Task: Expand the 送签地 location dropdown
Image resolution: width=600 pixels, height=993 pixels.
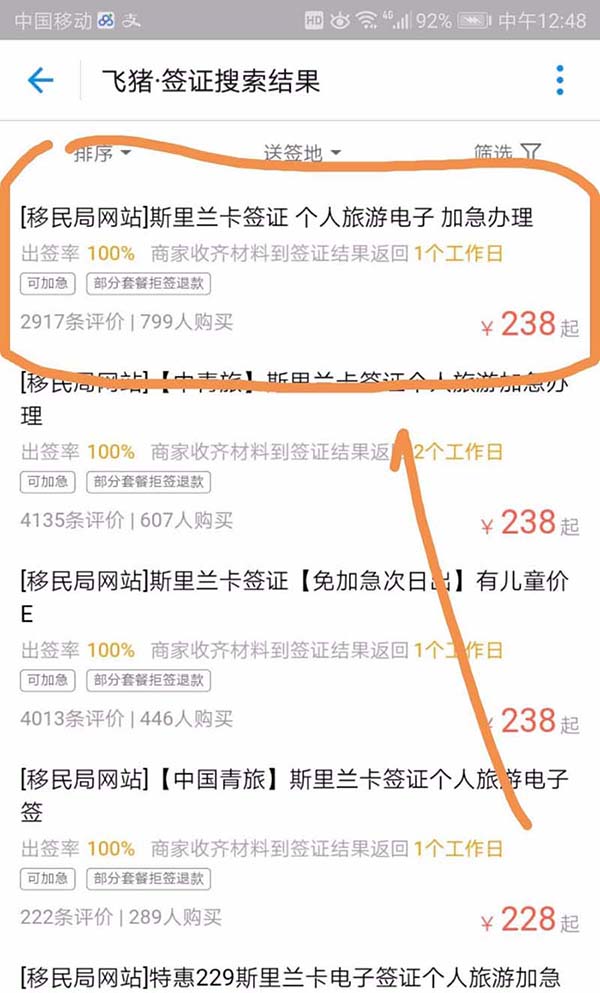Action: tap(301, 153)
